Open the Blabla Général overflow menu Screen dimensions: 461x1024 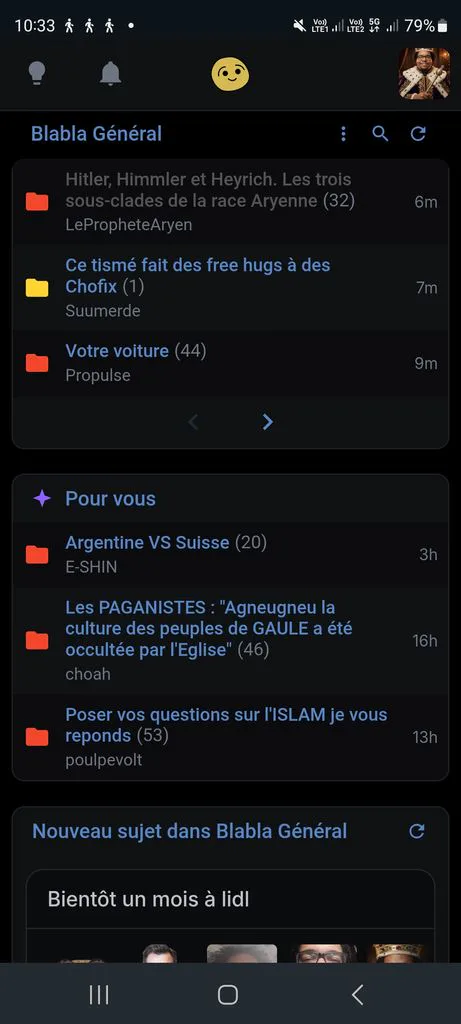click(x=343, y=134)
